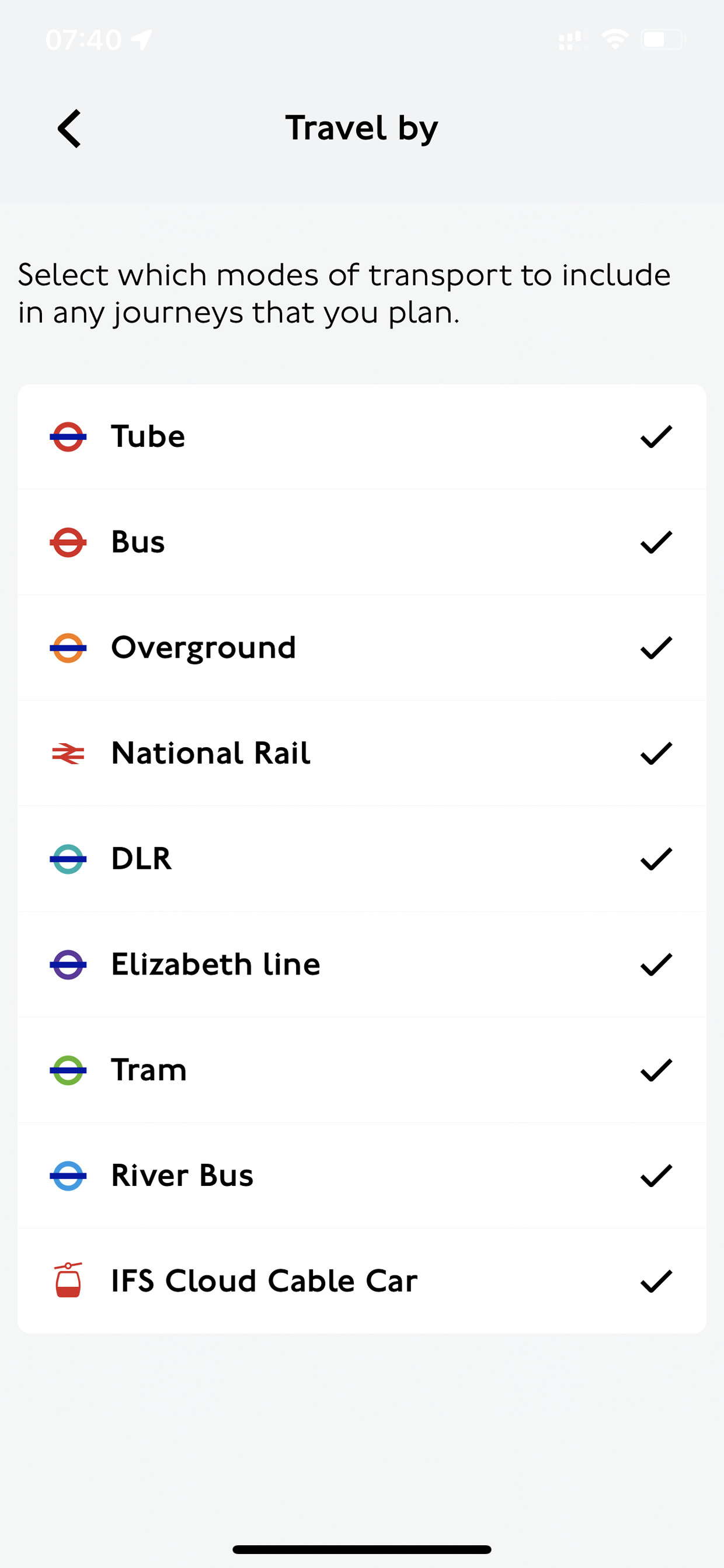The image size is (724, 1568).
Task: Toggle Overground travel mode
Action: pos(362,648)
